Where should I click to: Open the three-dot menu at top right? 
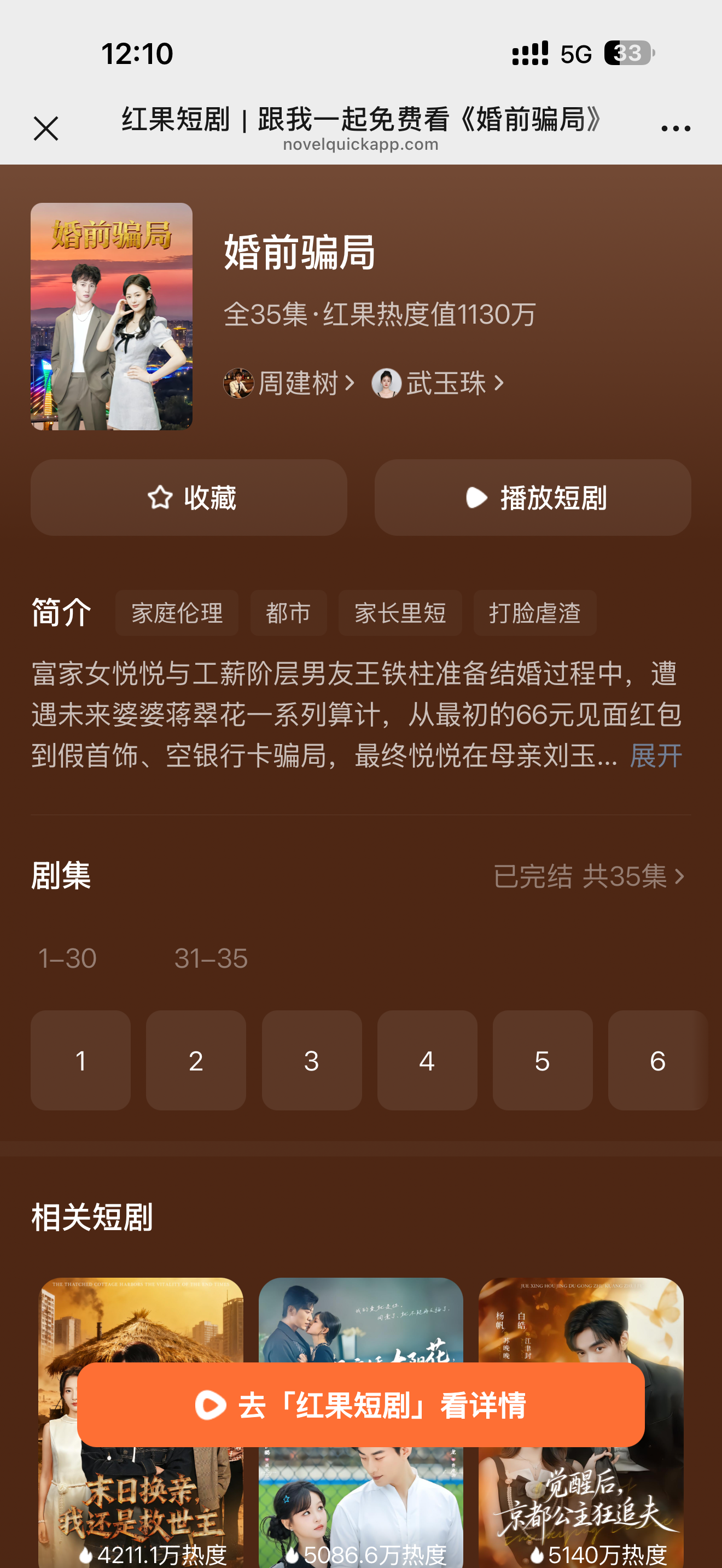coord(676,127)
